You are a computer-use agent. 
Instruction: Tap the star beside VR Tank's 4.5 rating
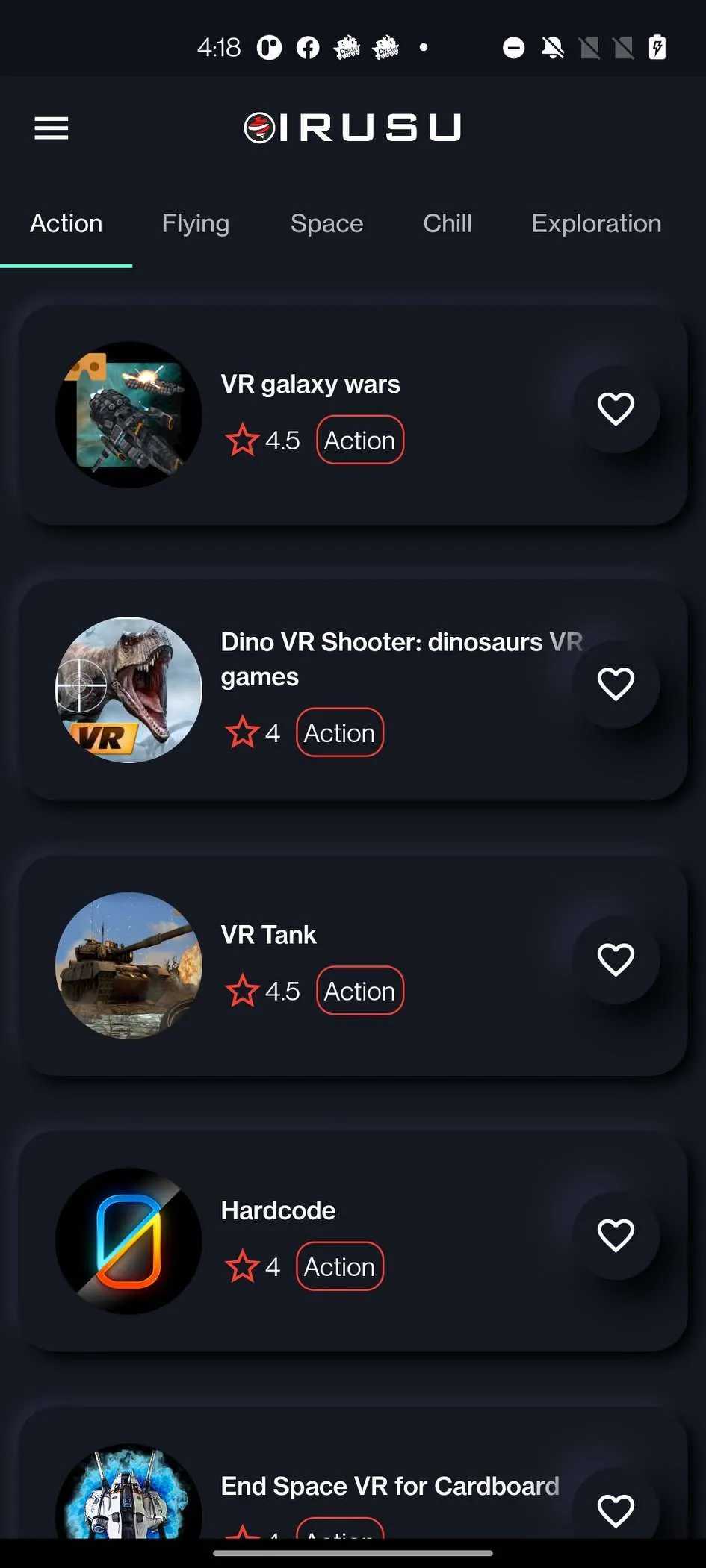pyautogui.click(x=243, y=991)
